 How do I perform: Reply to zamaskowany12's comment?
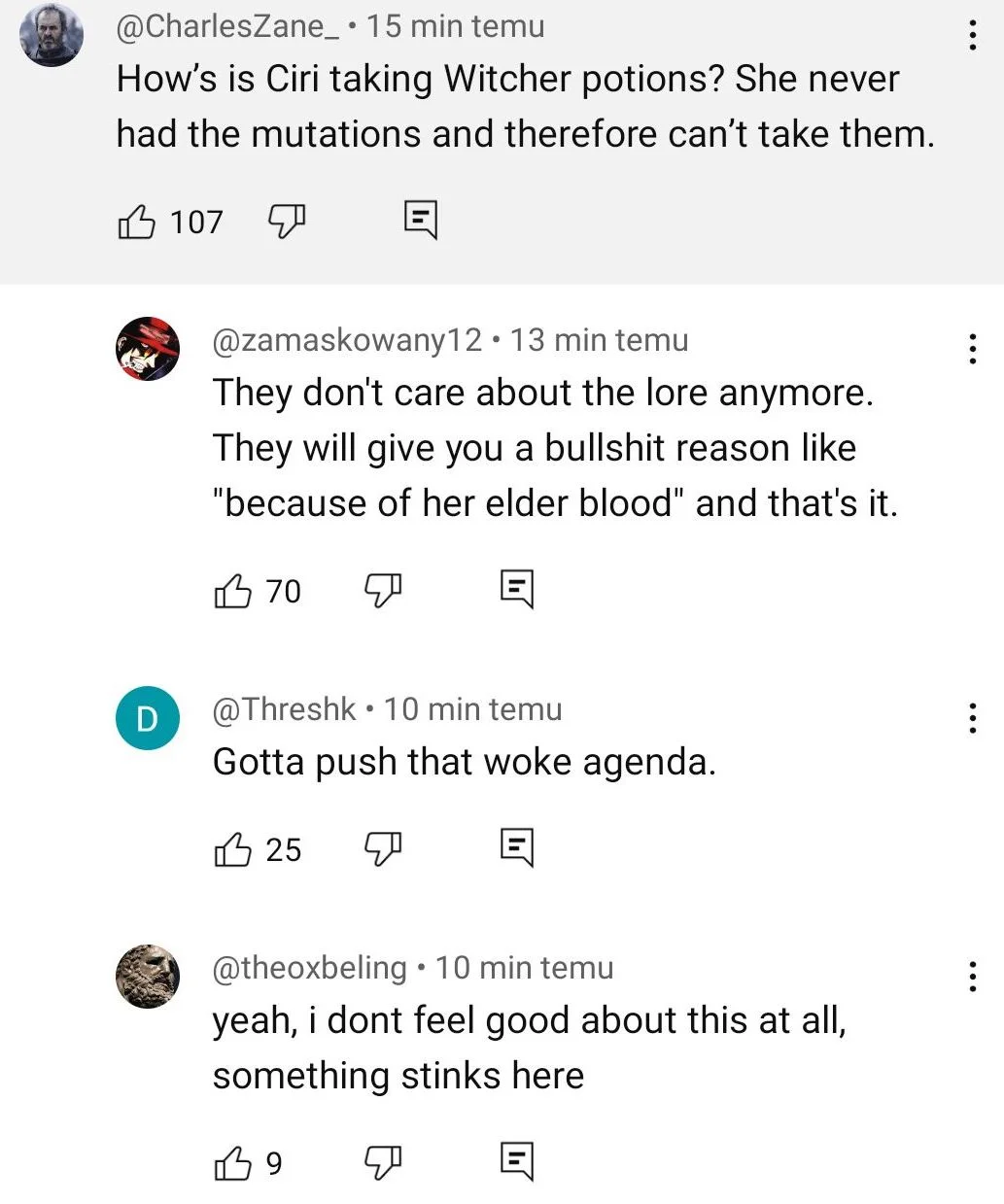[x=516, y=589]
